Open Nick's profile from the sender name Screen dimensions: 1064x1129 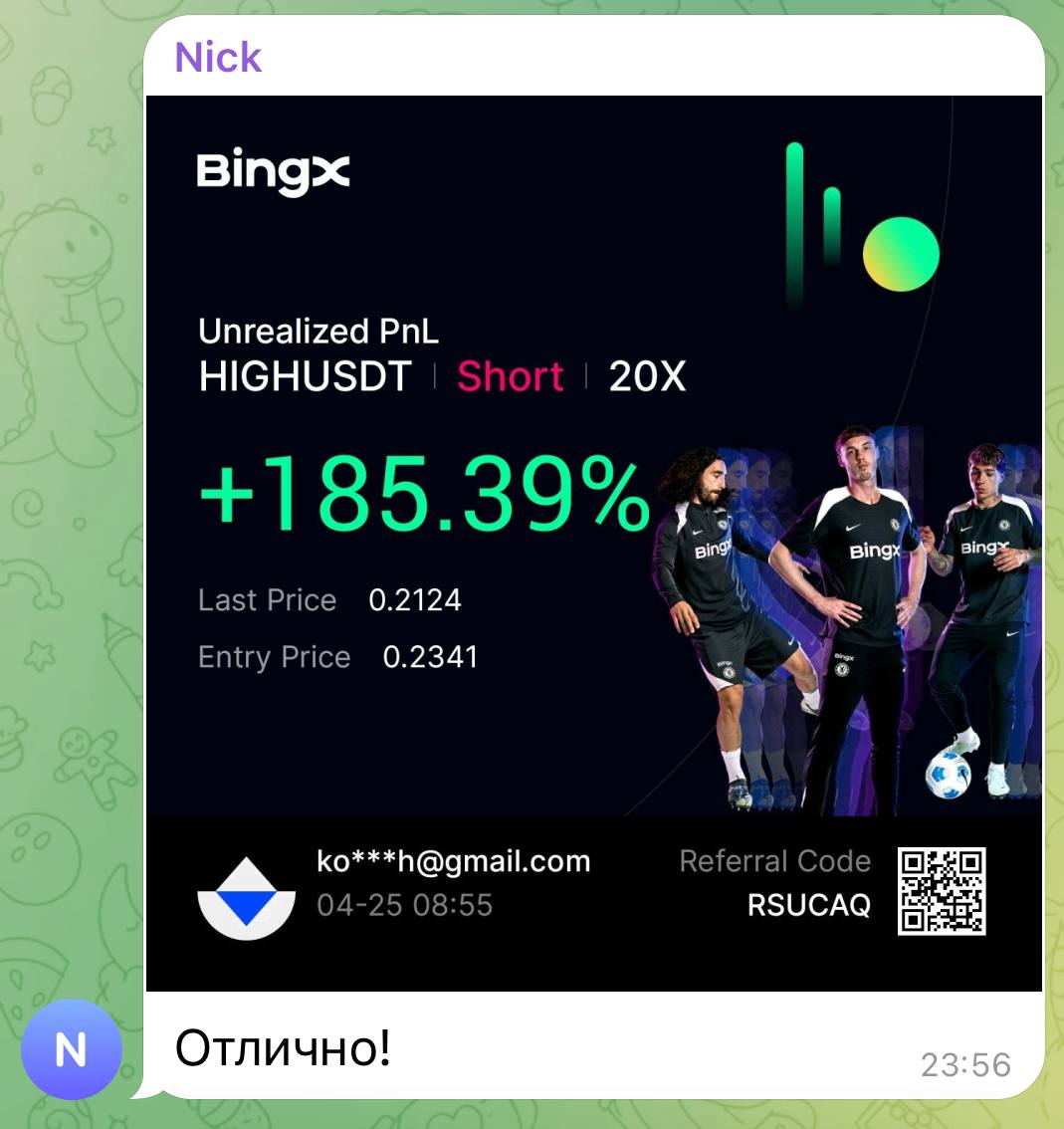point(218,58)
